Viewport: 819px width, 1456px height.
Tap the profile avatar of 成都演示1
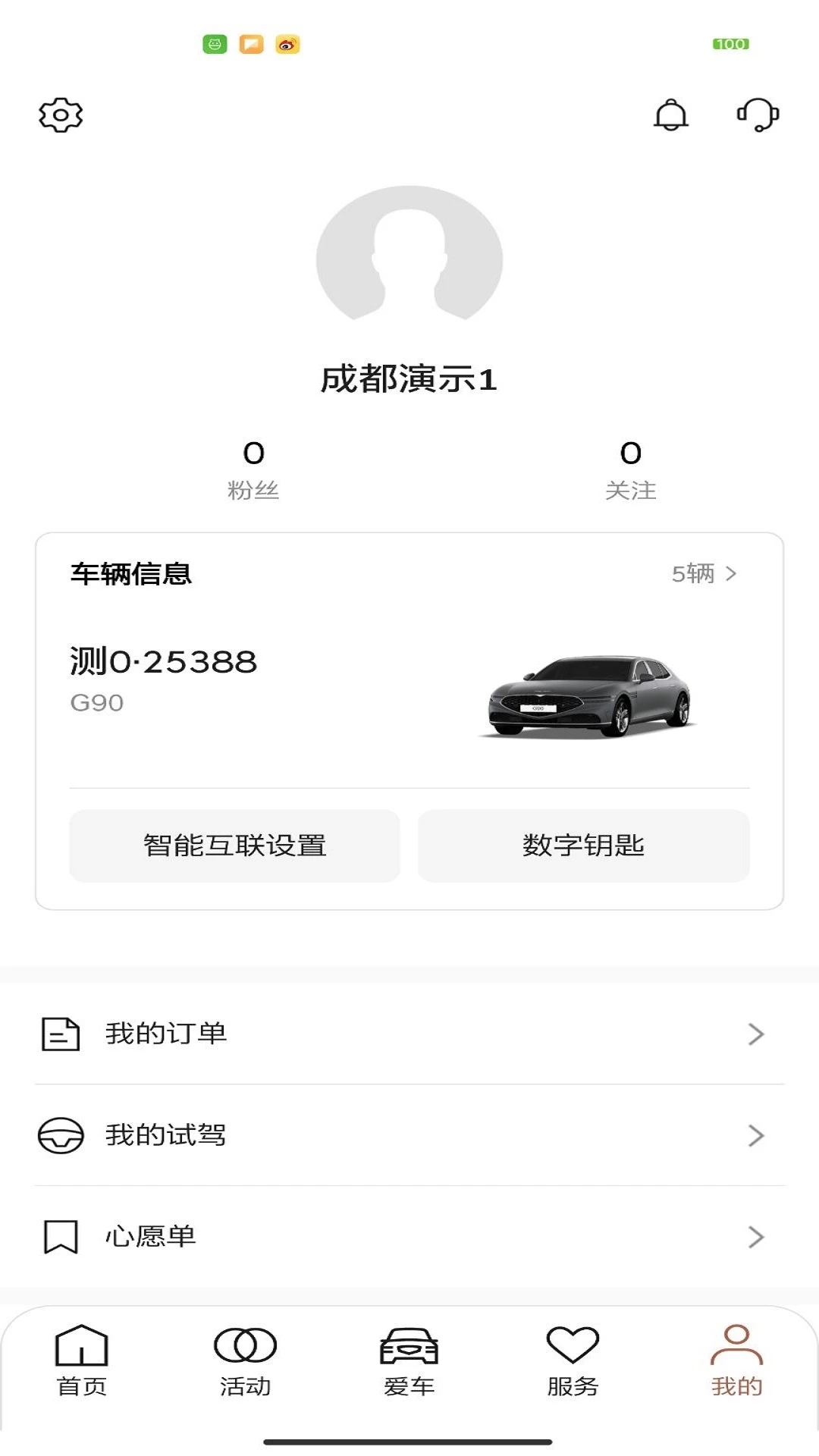(409, 258)
